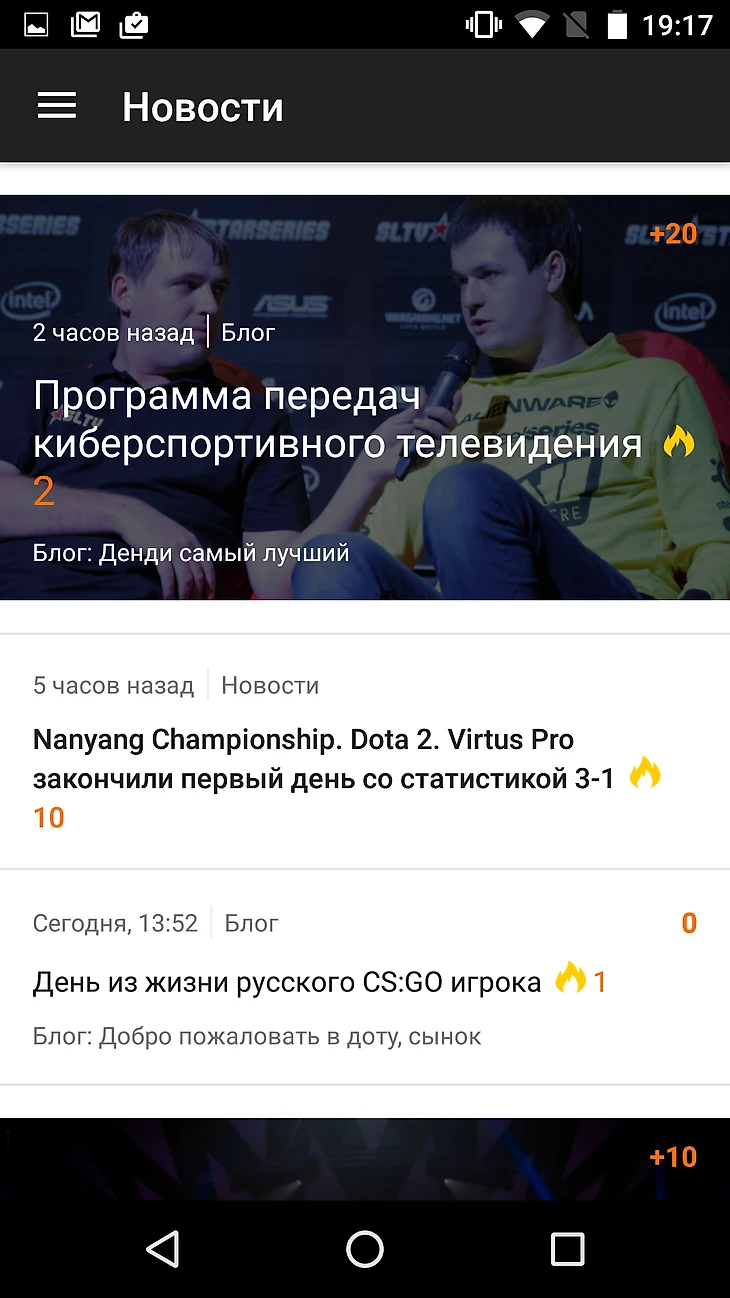Open the navigation drawer menu
This screenshot has height=1298, width=730.
(x=57, y=106)
